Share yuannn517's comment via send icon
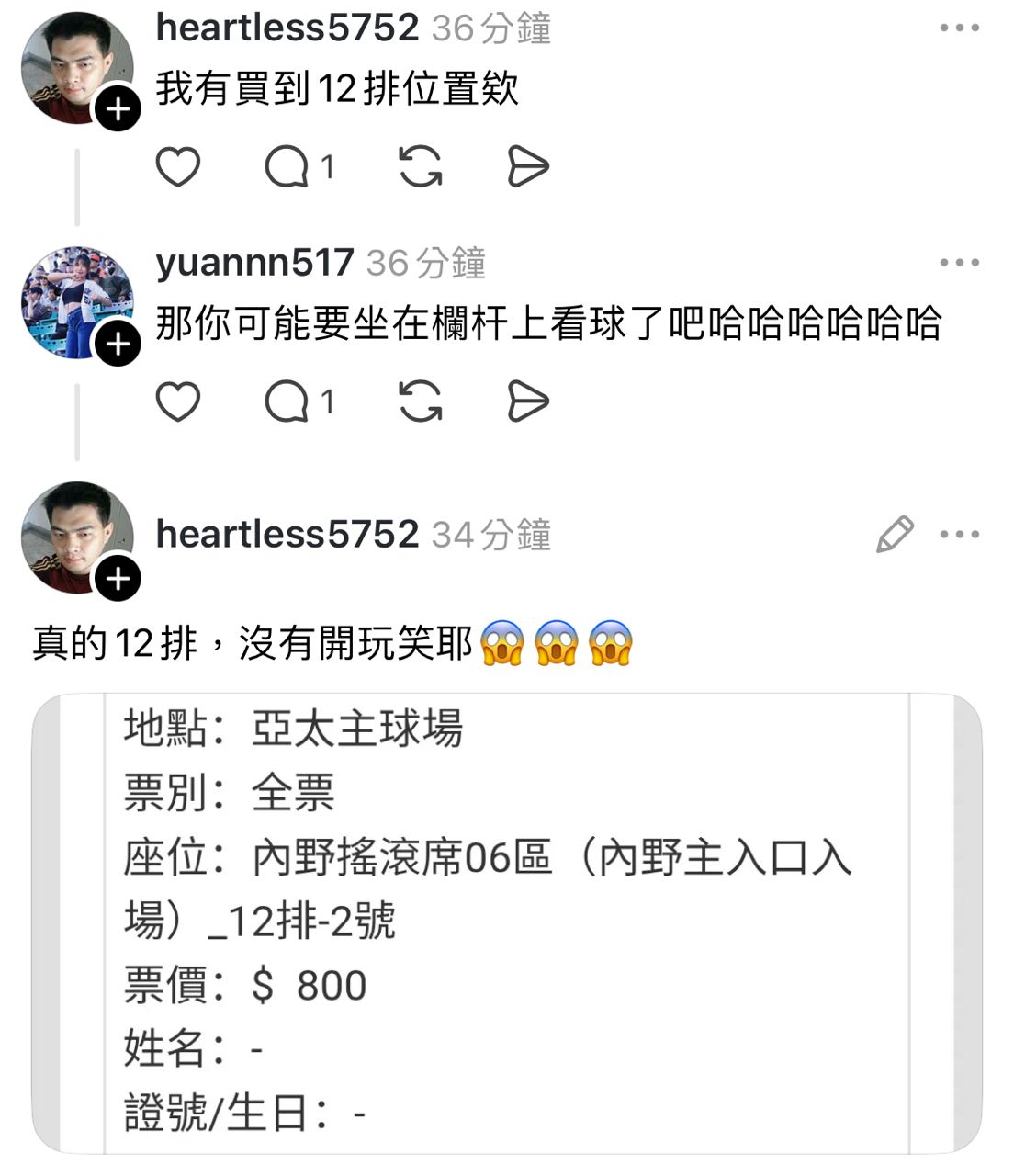 [528, 402]
